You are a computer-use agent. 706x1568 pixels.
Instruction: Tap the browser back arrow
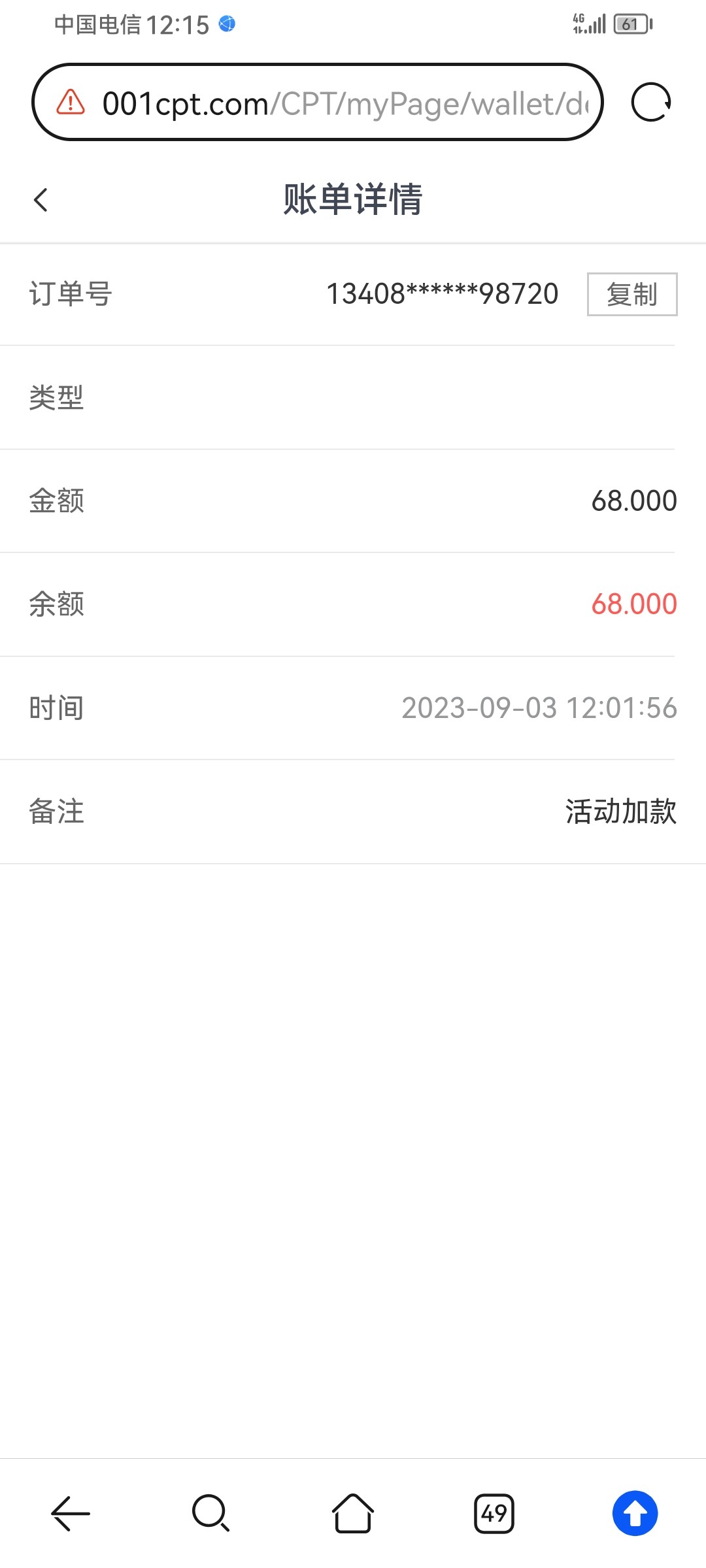pos(71,1513)
